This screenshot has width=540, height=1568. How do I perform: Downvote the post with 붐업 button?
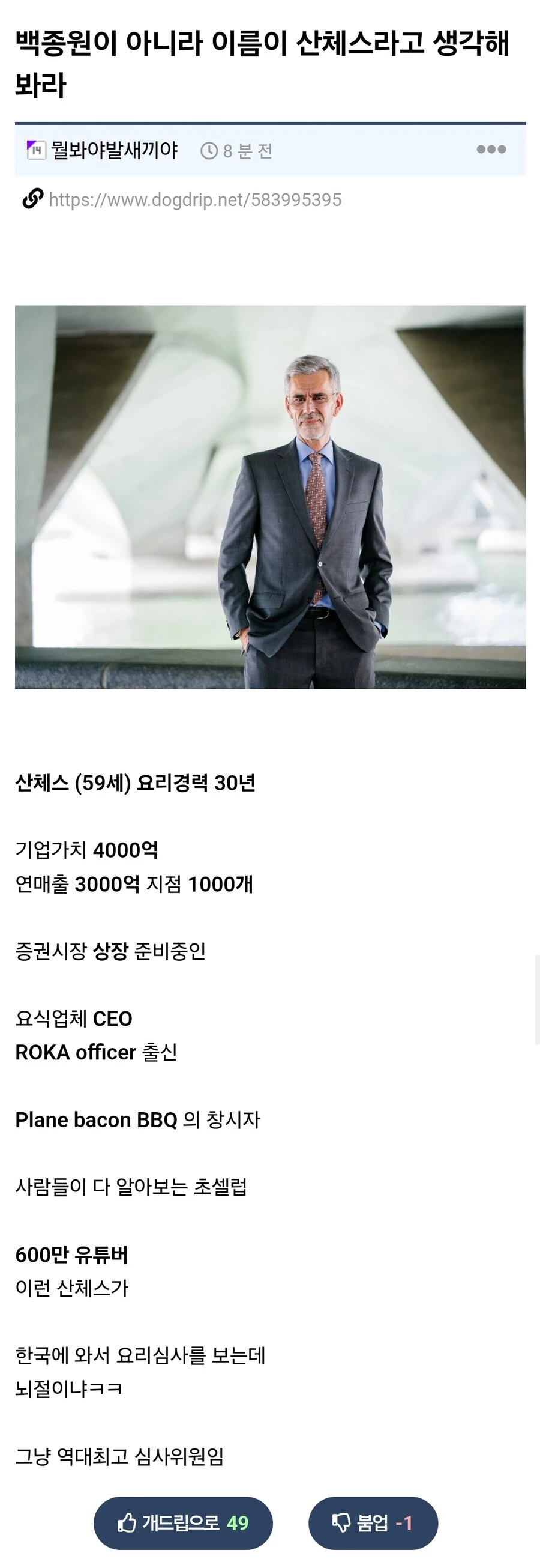(373, 1523)
